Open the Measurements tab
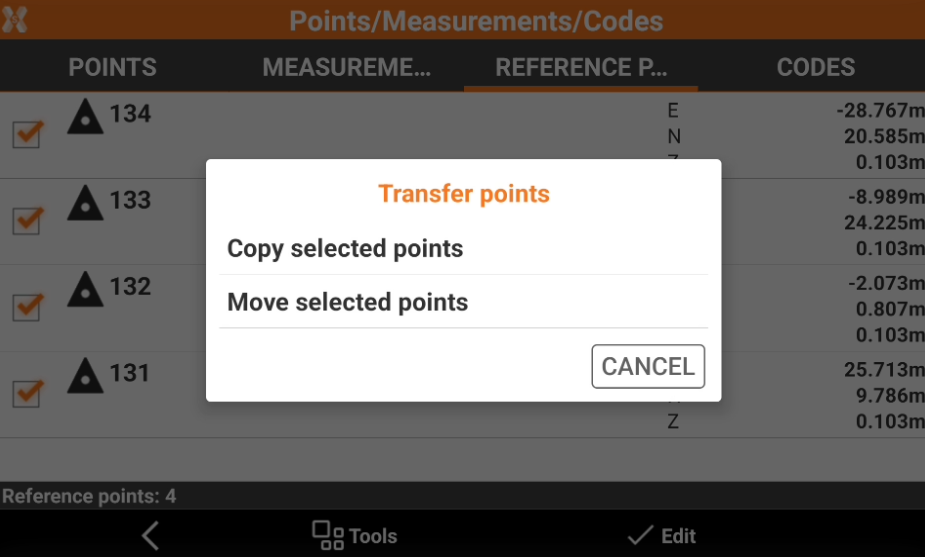The image size is (925, 557). click(346, 68)
